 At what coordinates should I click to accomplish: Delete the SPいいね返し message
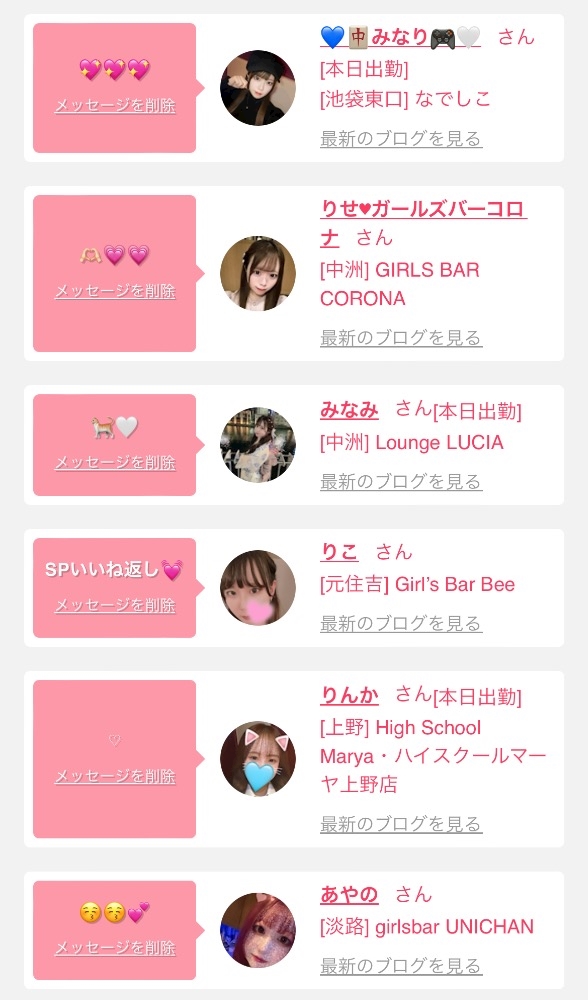(115, 605)
